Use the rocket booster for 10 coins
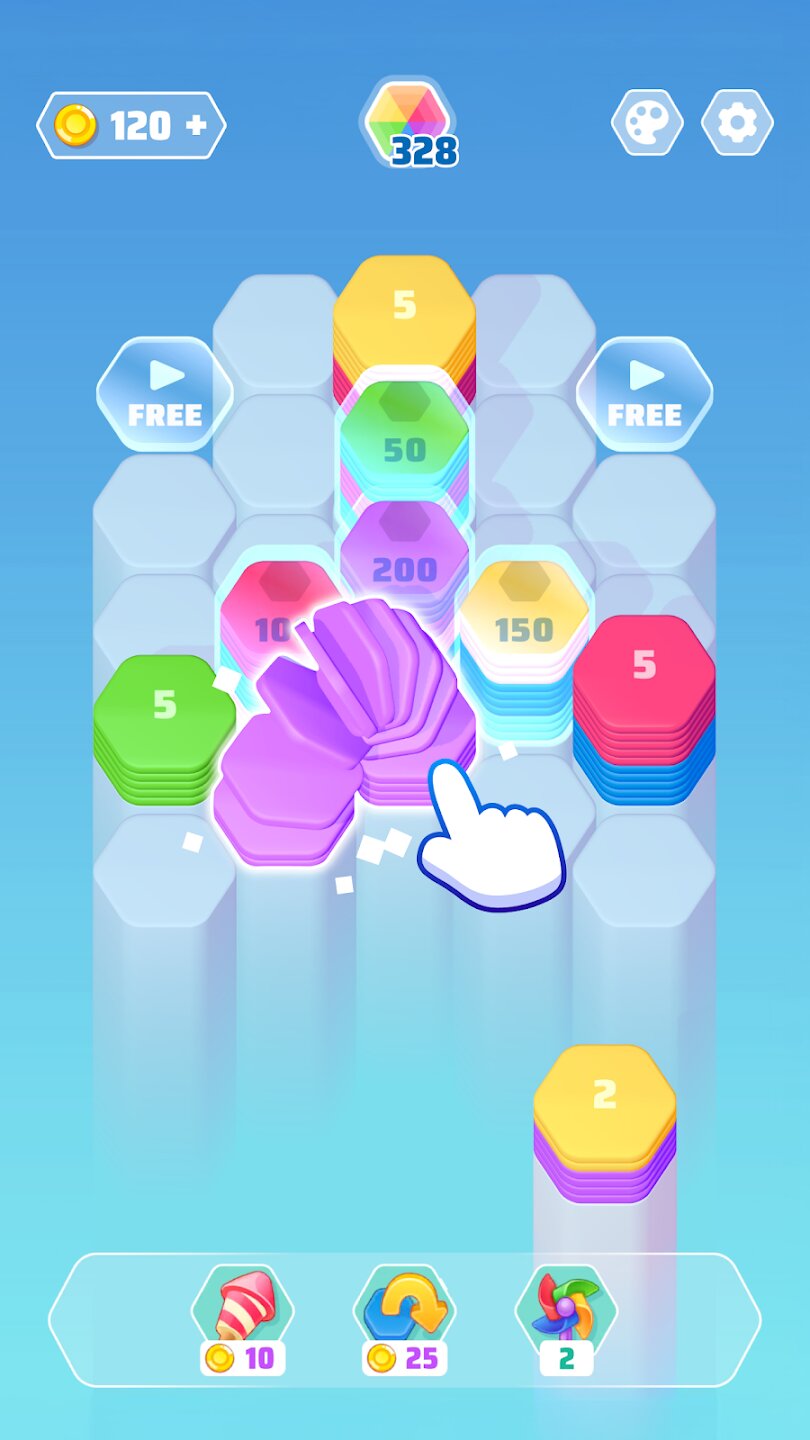The height and width of the screenshot is (1440, 810). (x=243, y=1311)
